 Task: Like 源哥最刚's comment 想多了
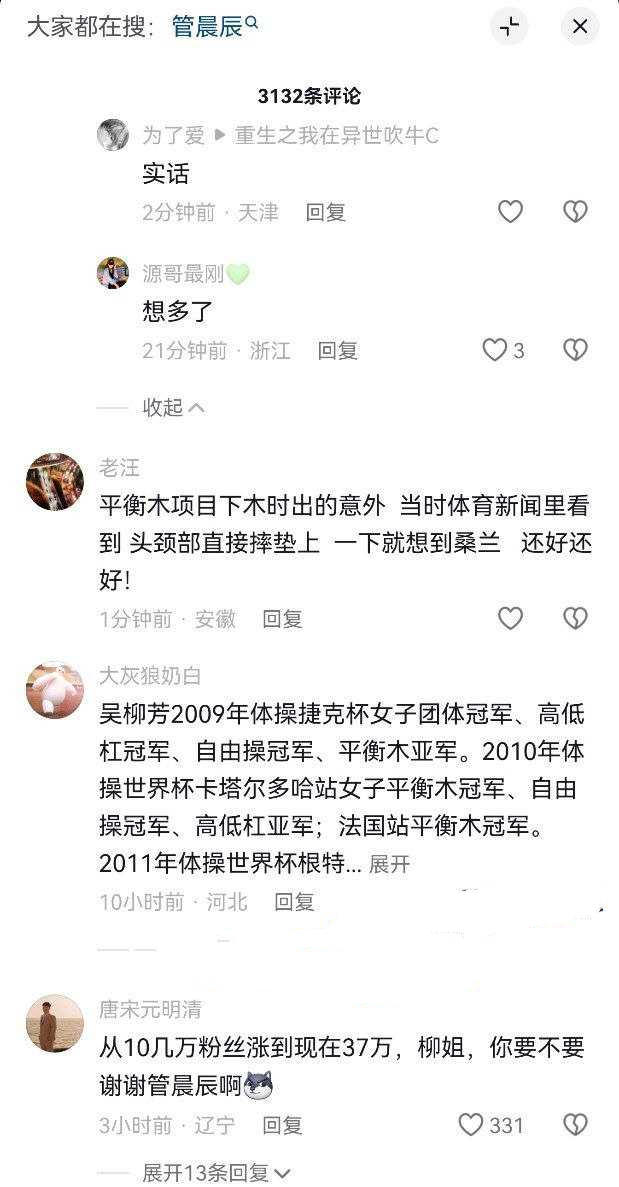click(x=495, y=350)
